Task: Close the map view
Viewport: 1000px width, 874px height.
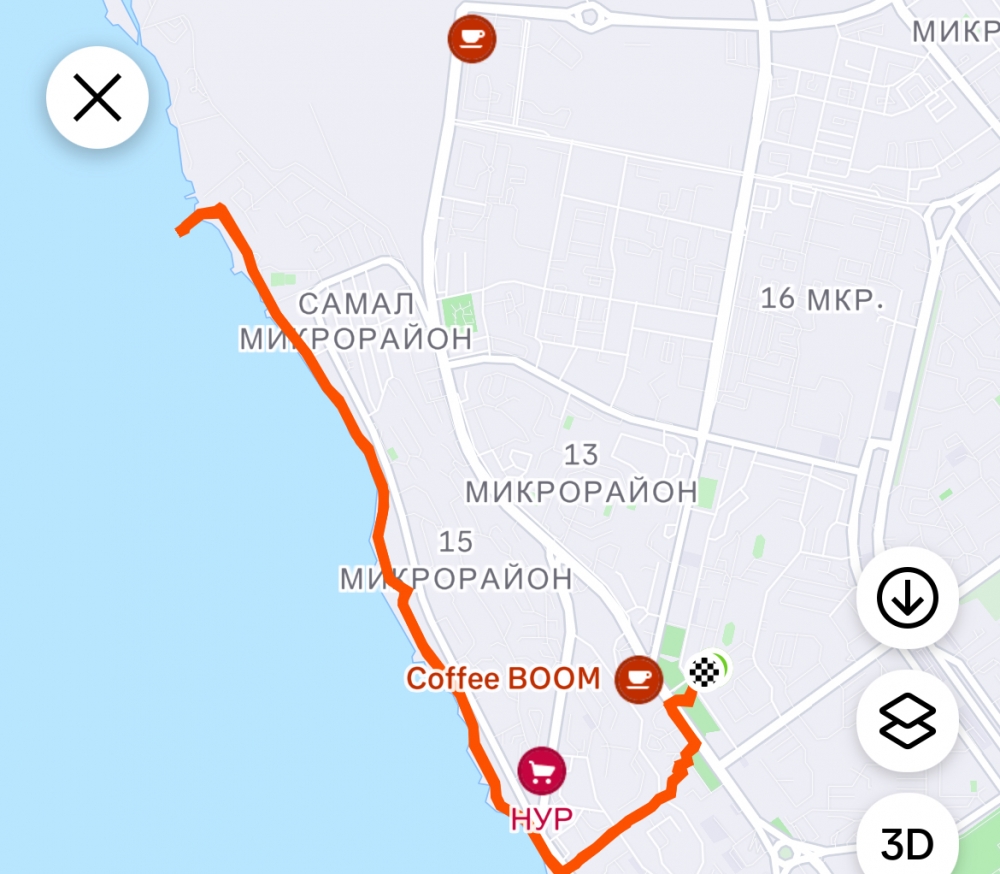Action: 97,98
